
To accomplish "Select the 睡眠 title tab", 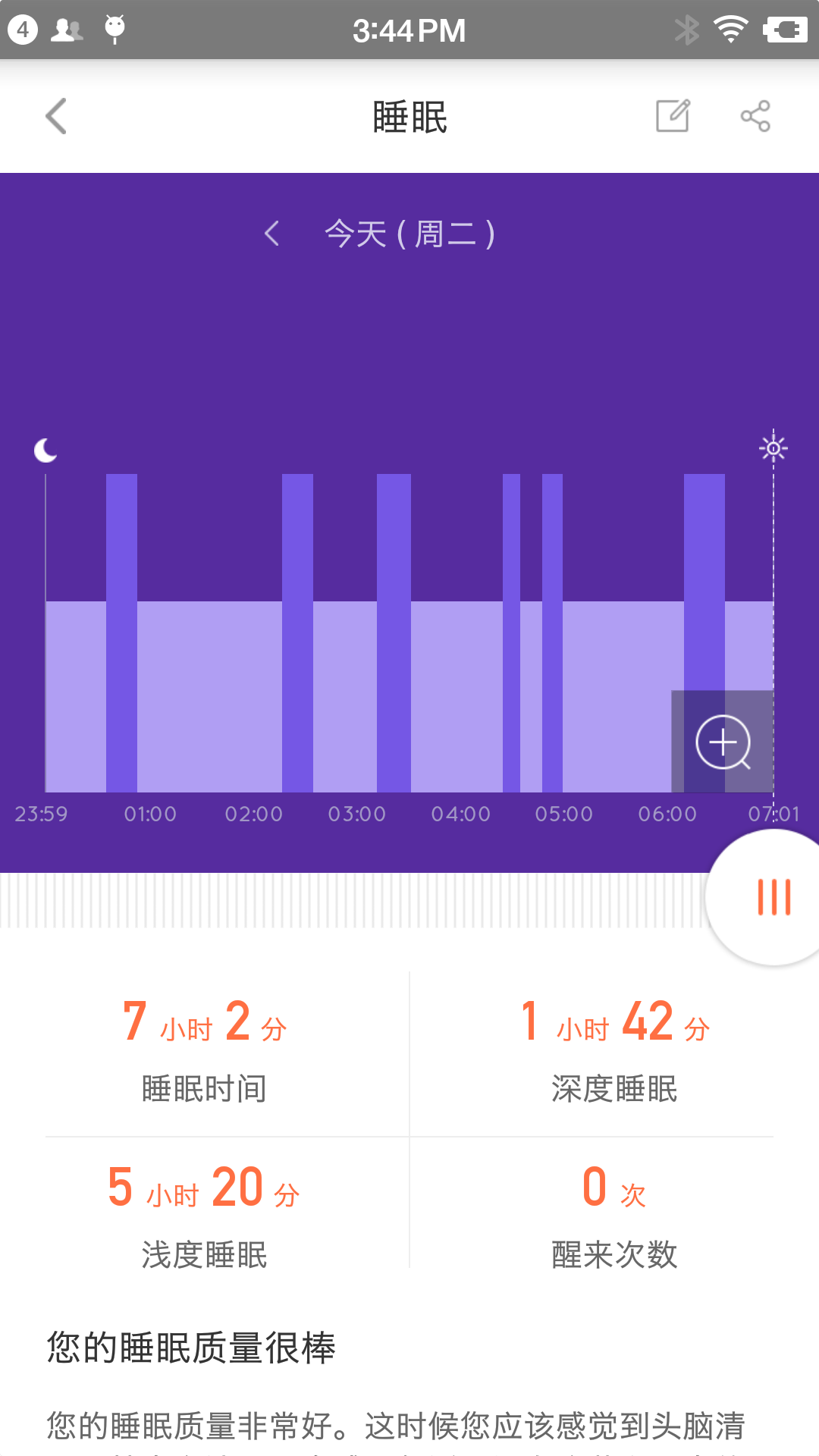I will [409, 117].
